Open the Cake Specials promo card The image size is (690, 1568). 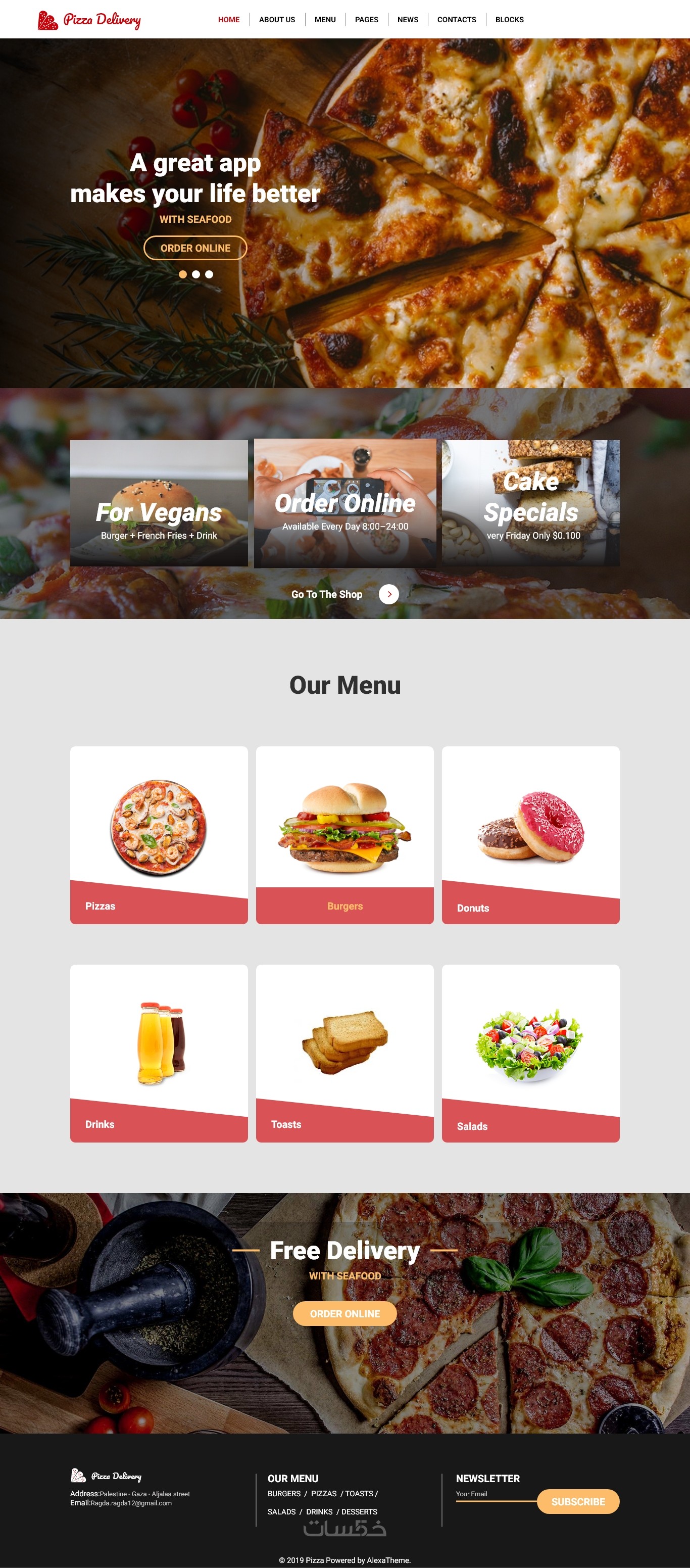tap(530, 503)
